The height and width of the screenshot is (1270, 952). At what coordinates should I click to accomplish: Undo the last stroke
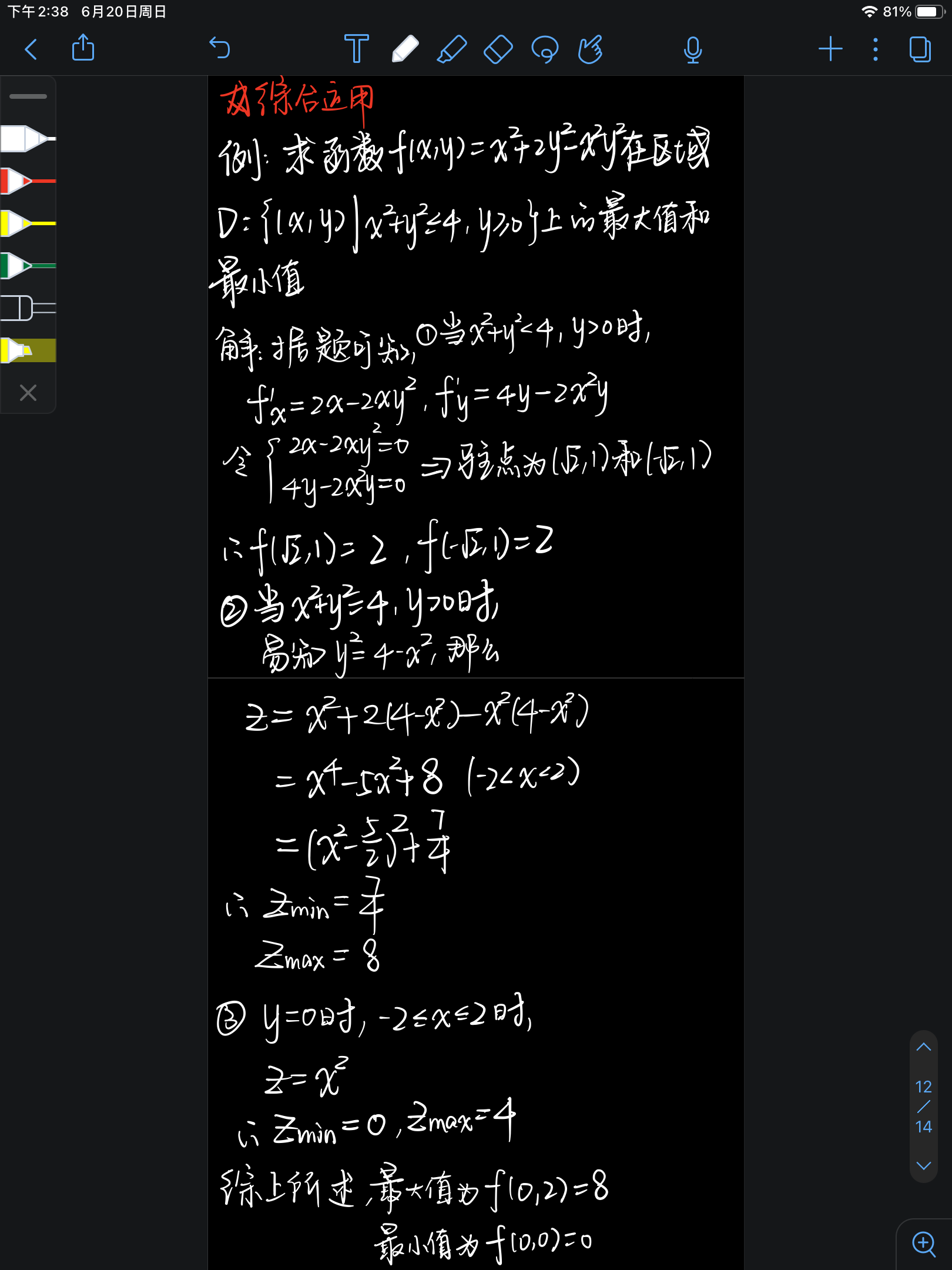coord(220,48)
